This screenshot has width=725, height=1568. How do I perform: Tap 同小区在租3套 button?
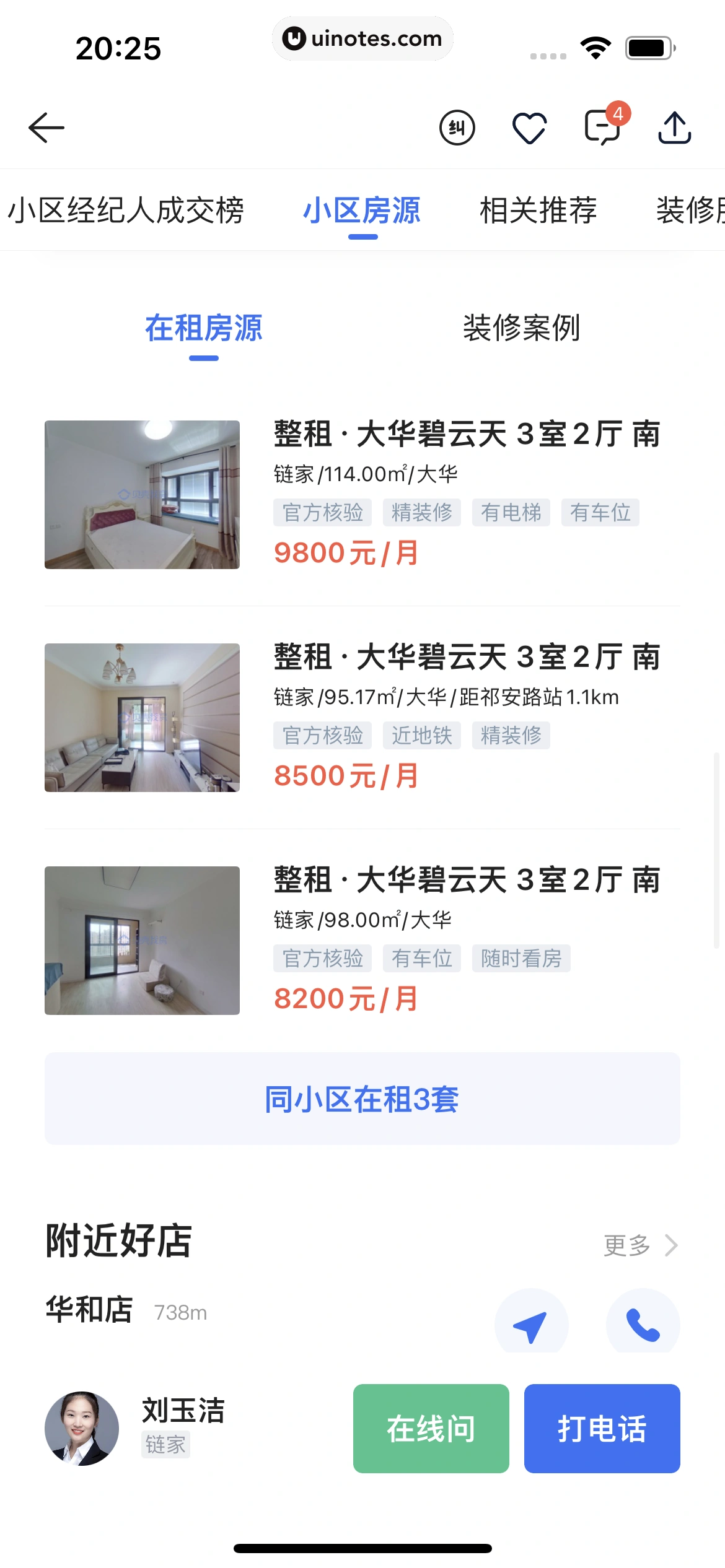[362, 1099]
